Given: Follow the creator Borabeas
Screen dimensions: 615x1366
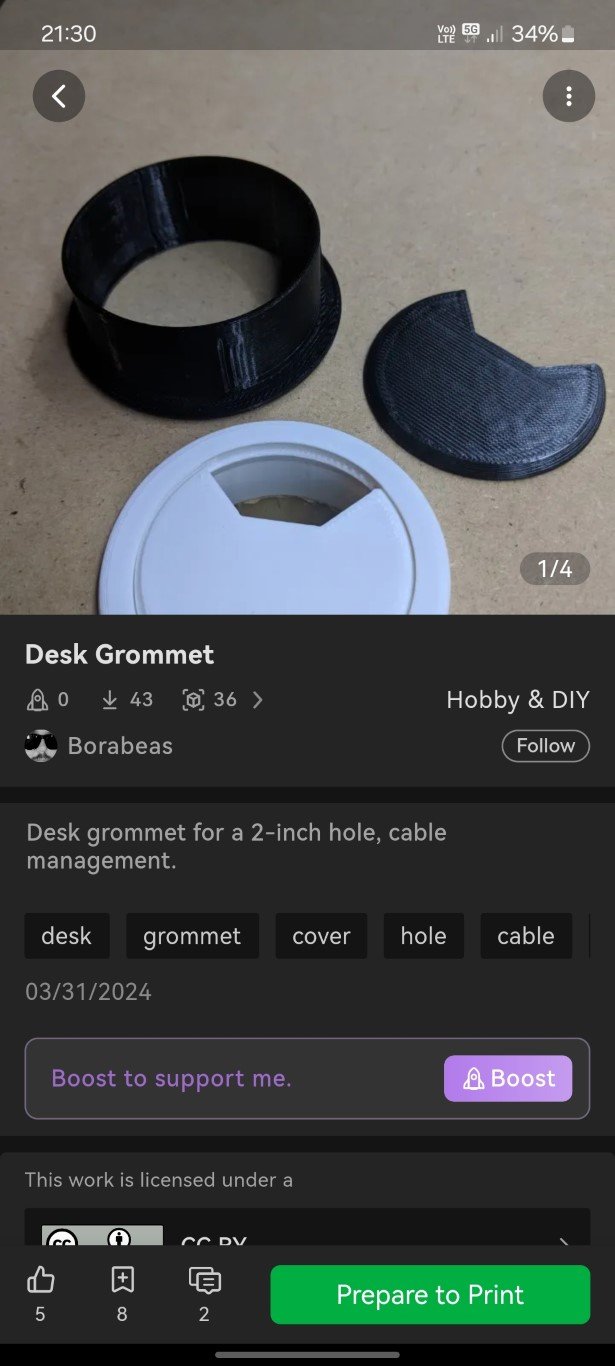Looking at the screenshot, I should 545,746.
